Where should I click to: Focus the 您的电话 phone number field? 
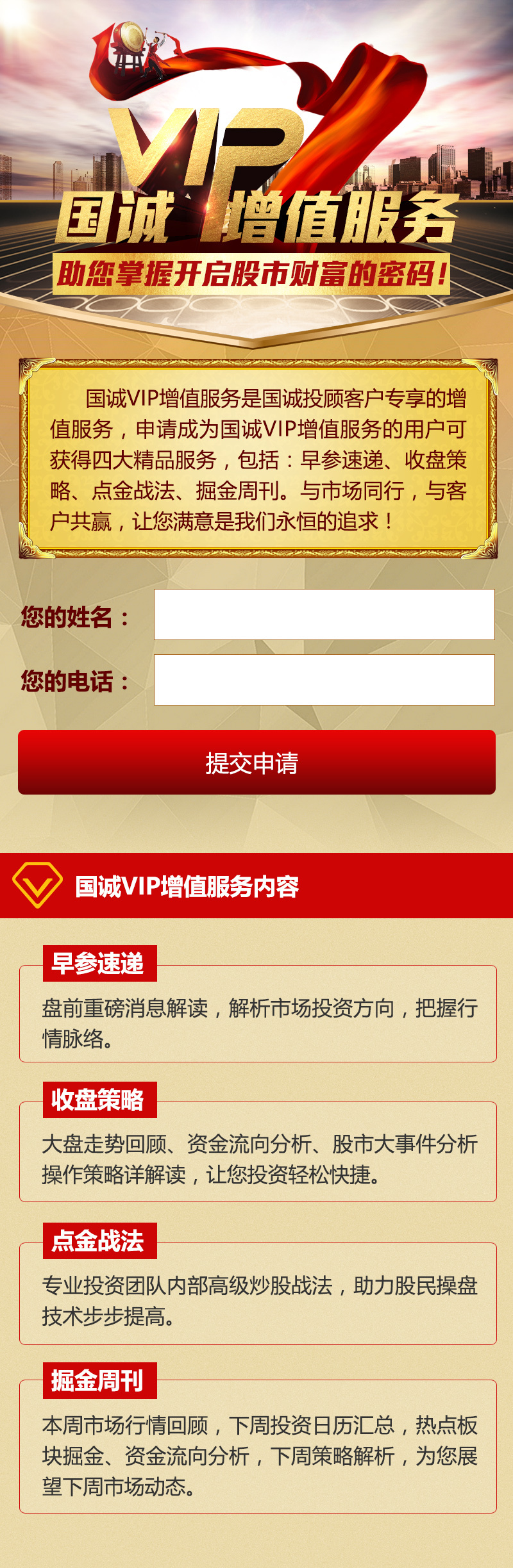click(324, 680)
